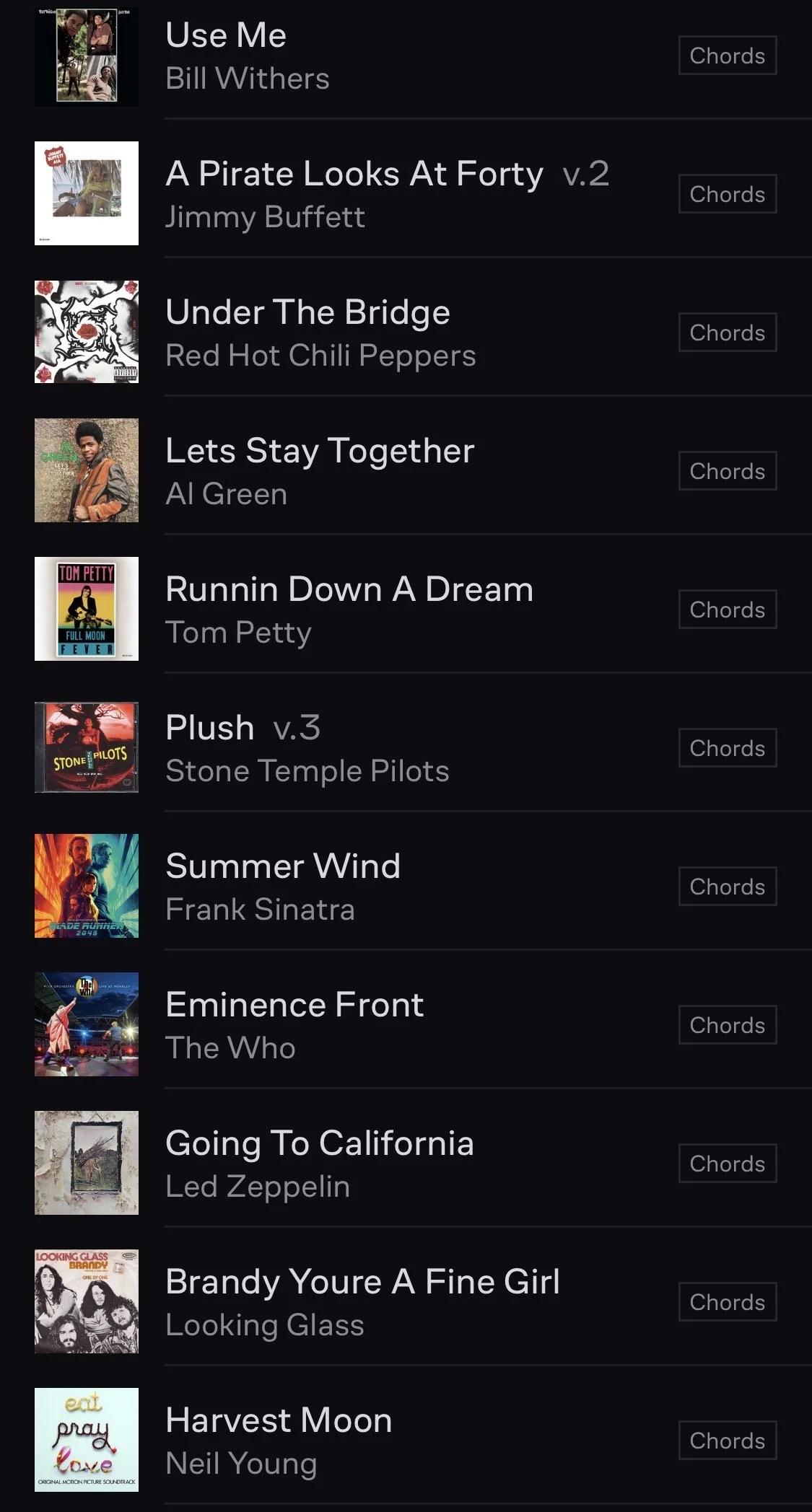Open Eminence Front by The Who
Screen dimensions: 812x1512
point(294,1006)
